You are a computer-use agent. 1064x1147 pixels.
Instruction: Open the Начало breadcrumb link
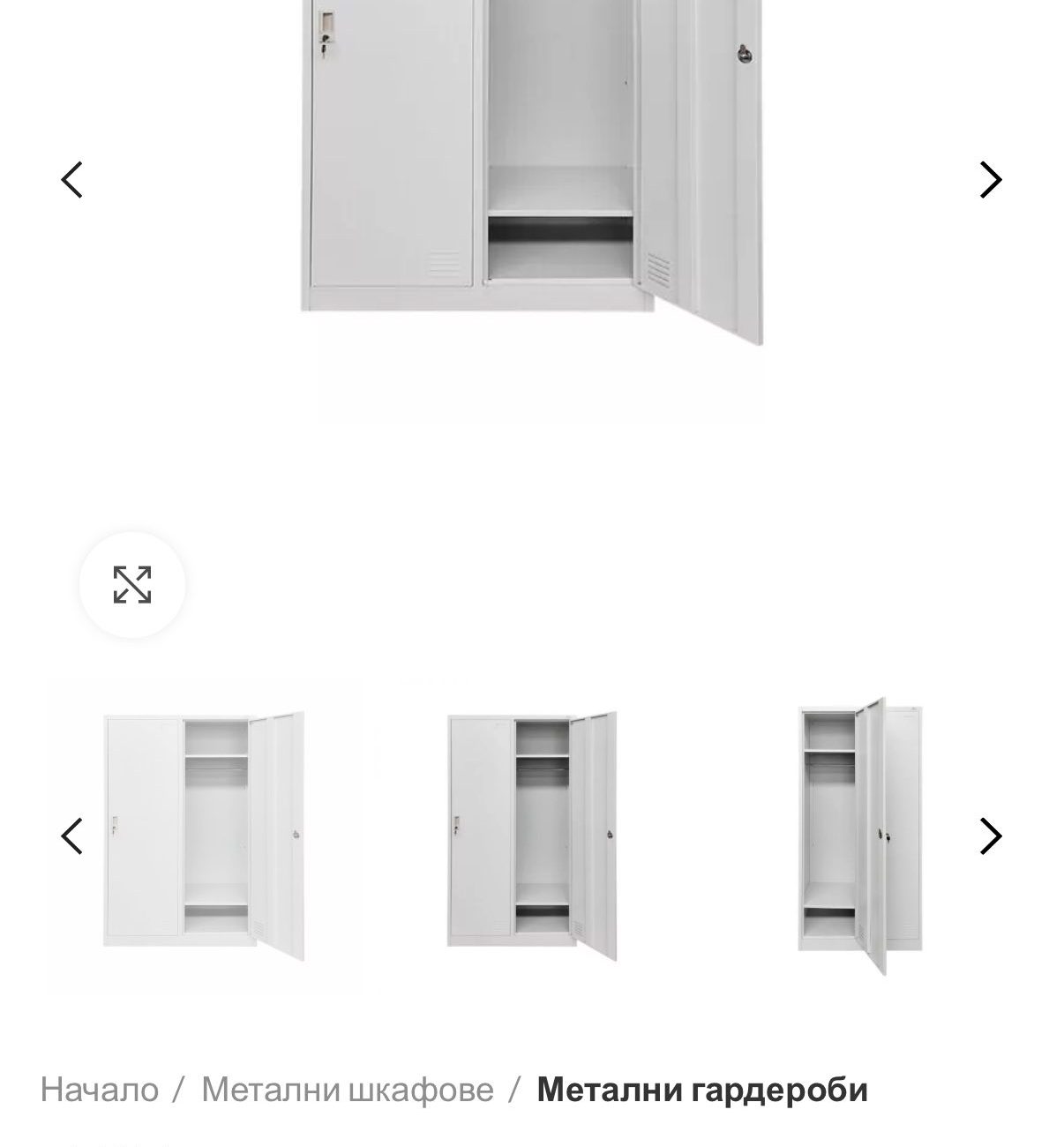point(100,1090)
